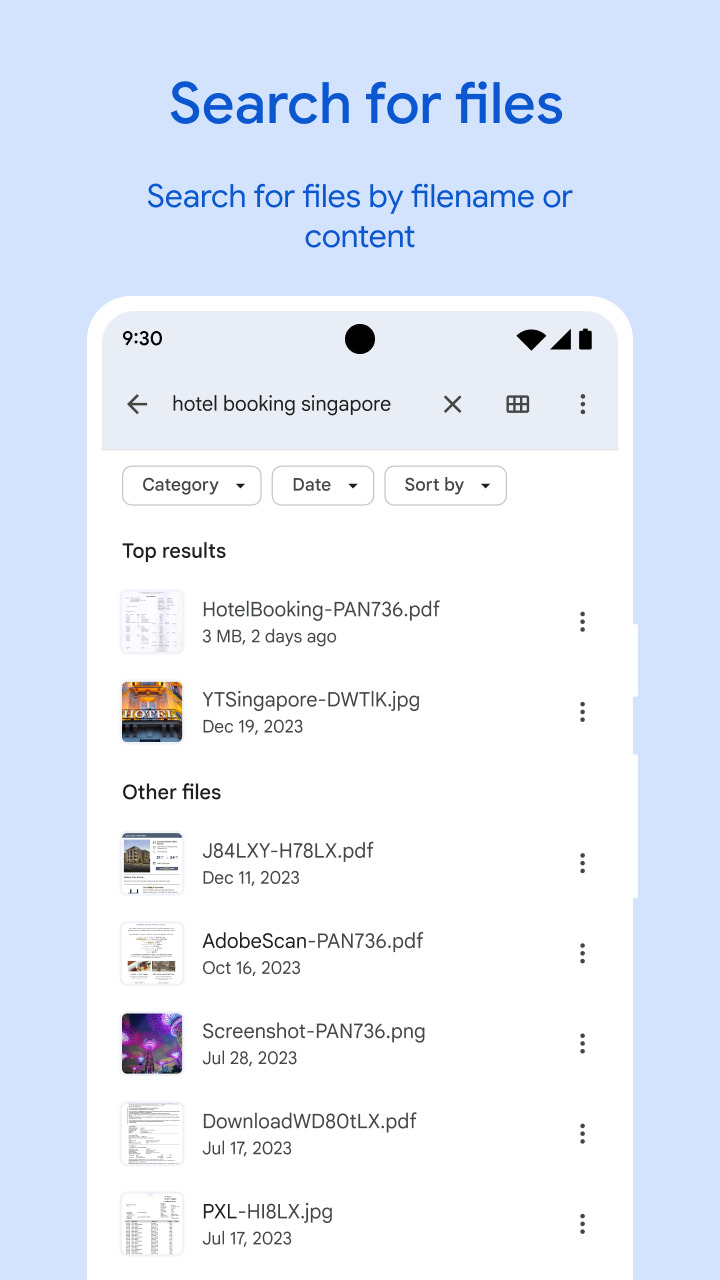The width and height of the screenshot is (720, 1280).
Task: Open options for PXL-HI8LX.jpg
Action: pos(583,1223)
